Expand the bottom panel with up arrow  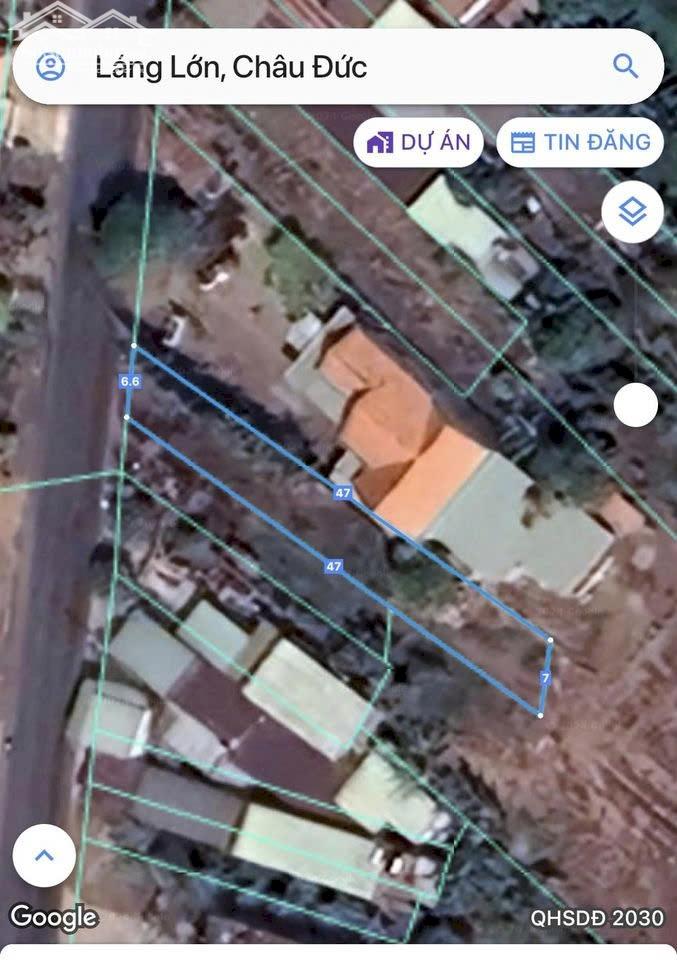[44, 855]
